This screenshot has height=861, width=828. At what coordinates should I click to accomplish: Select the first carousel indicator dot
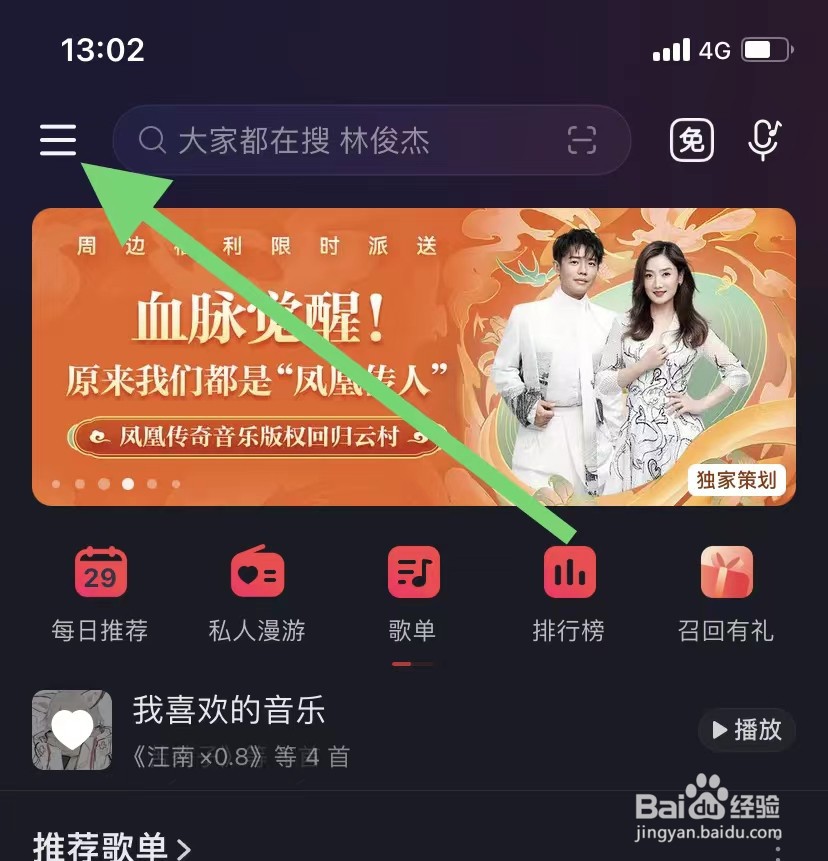click(x=55, y=484)
